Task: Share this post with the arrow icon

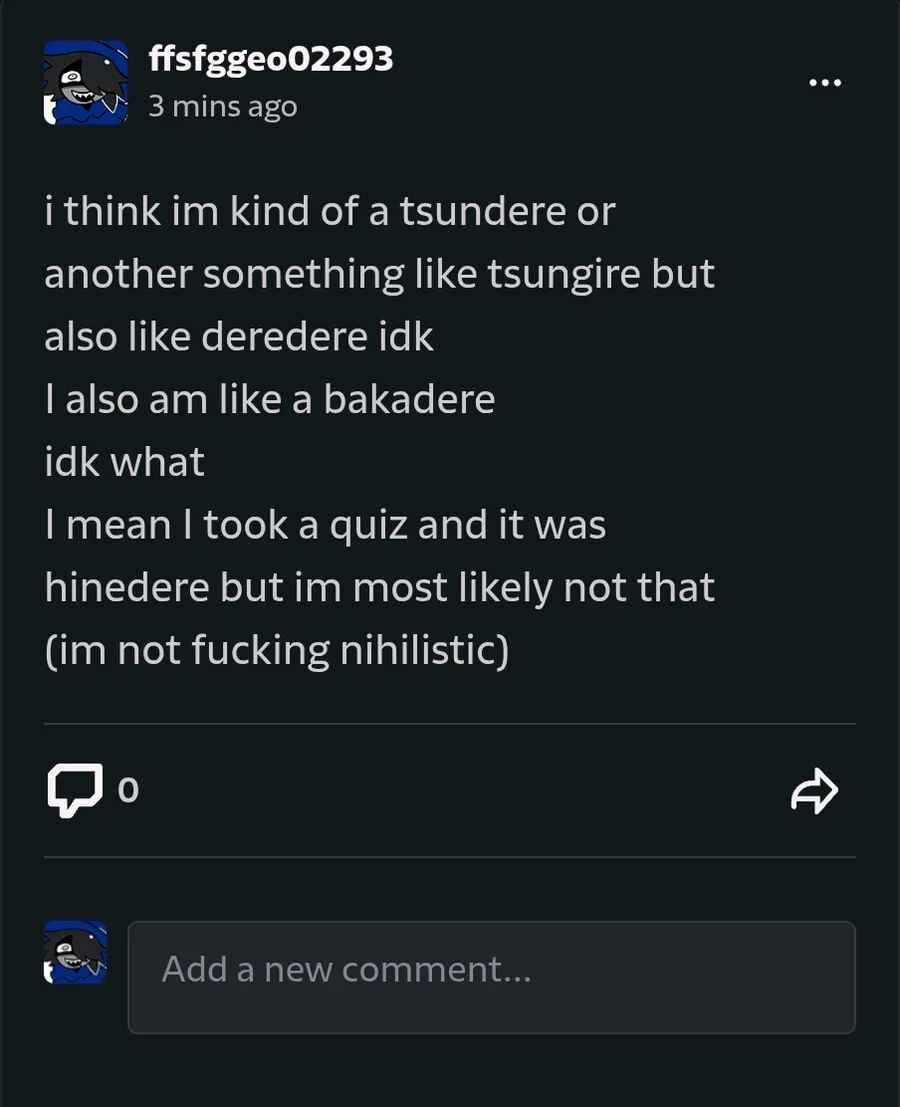Action: [x=814, y=791]
